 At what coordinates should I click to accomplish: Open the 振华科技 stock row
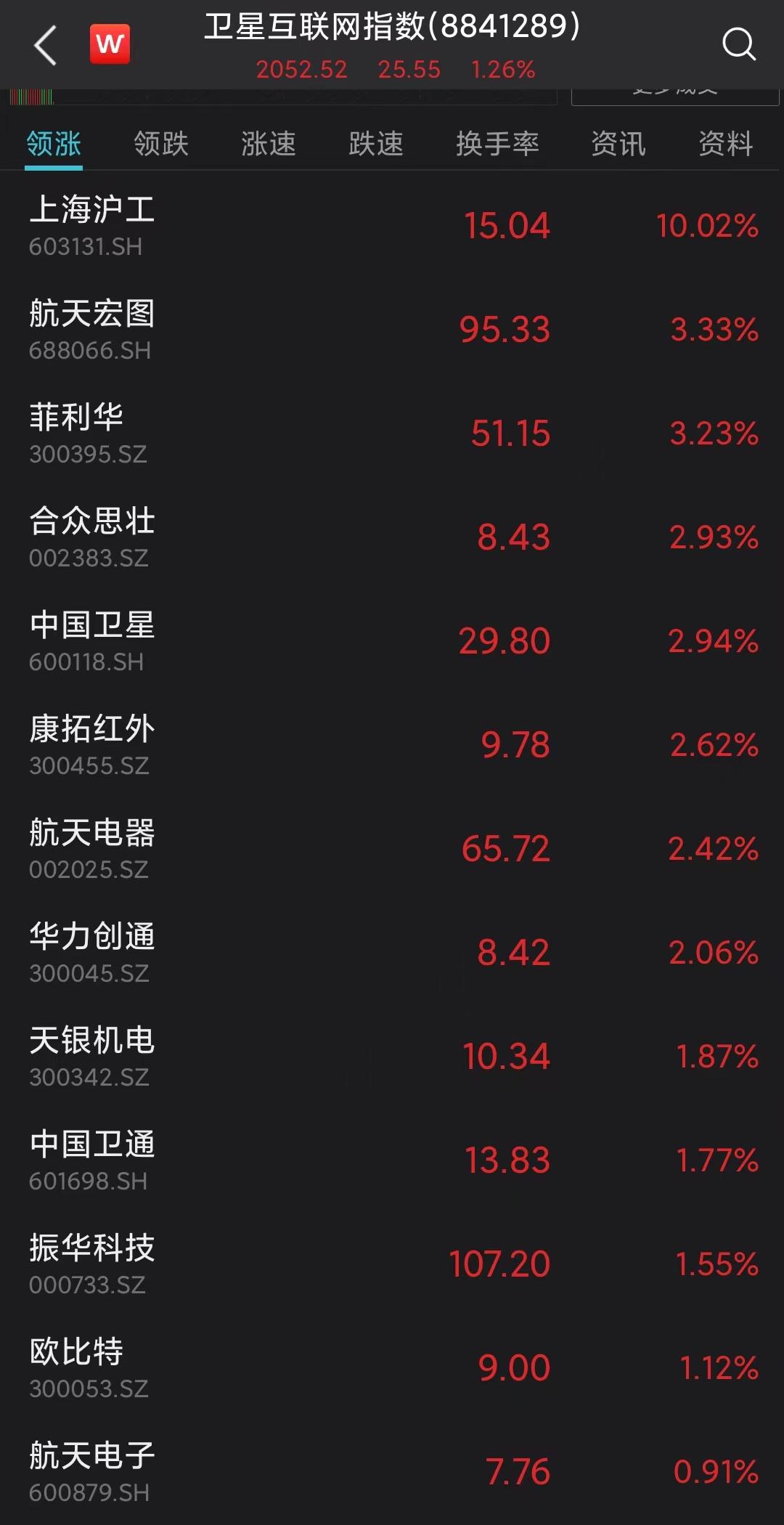(x=392, y=1264)
